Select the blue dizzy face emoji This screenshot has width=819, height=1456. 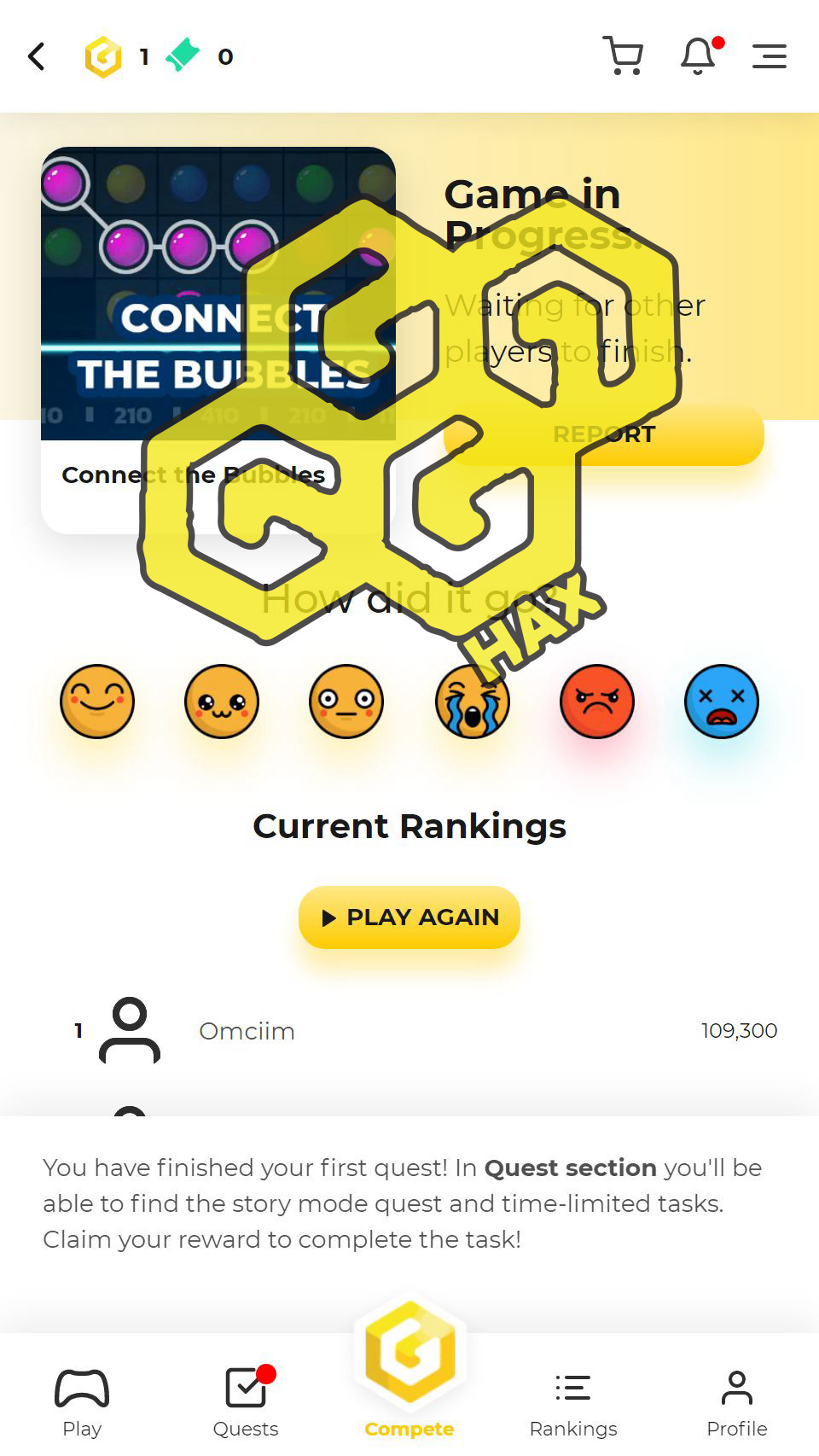click(x=722, y=702)
